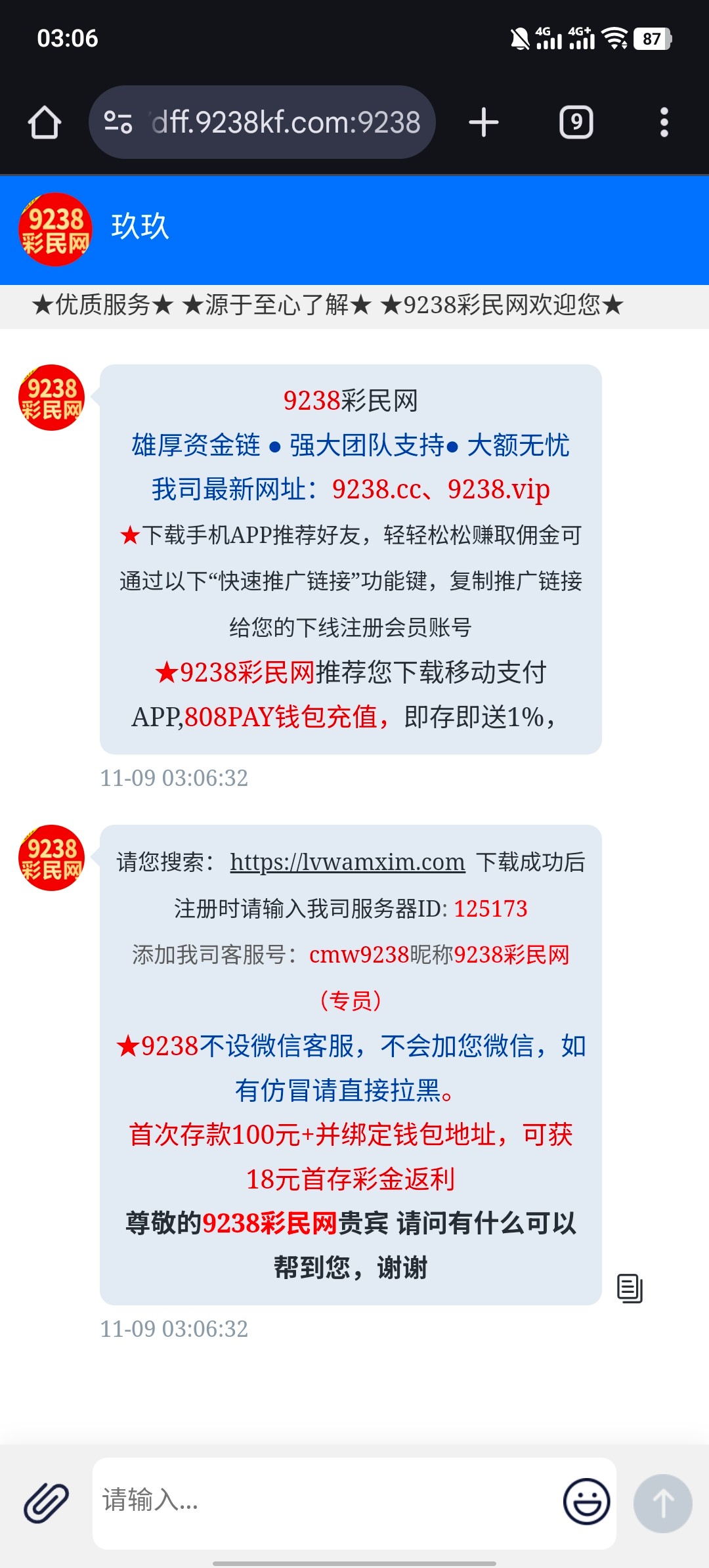
Task: Send the message with the arrow button
Action: point(662,1504)
